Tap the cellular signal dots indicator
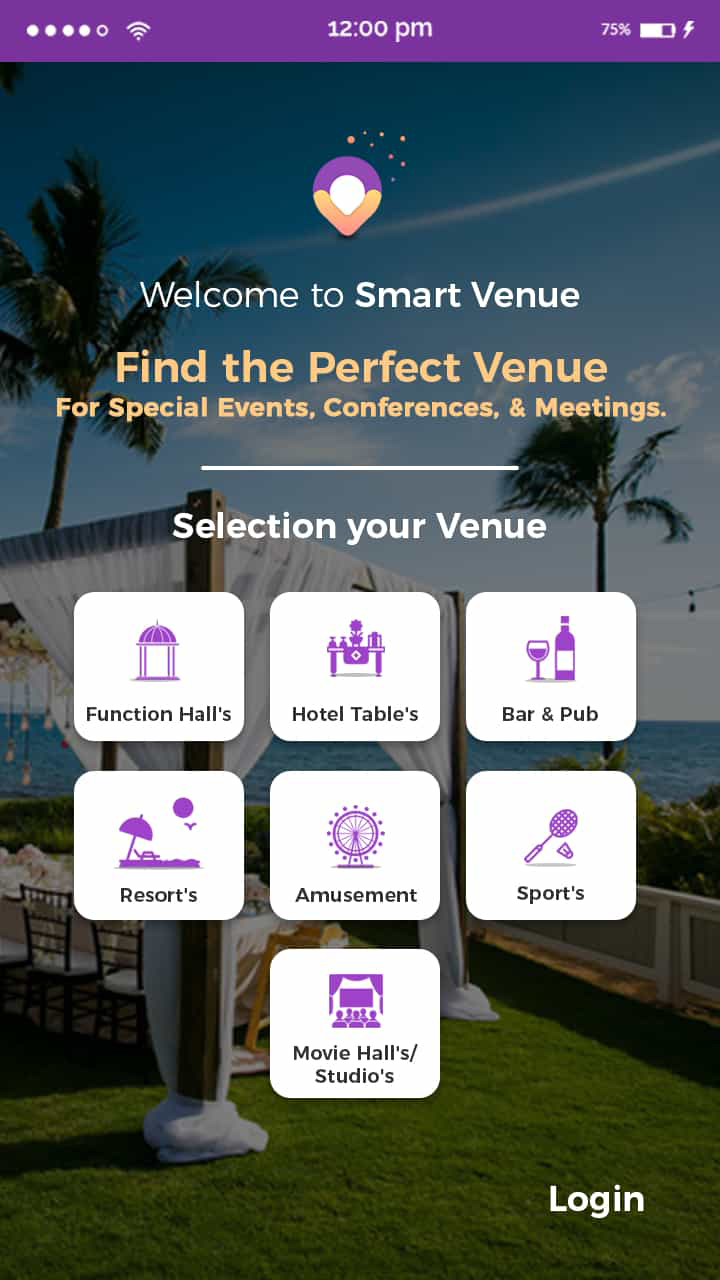Screen dimensions: 720x1280 (x=65, y=30)
